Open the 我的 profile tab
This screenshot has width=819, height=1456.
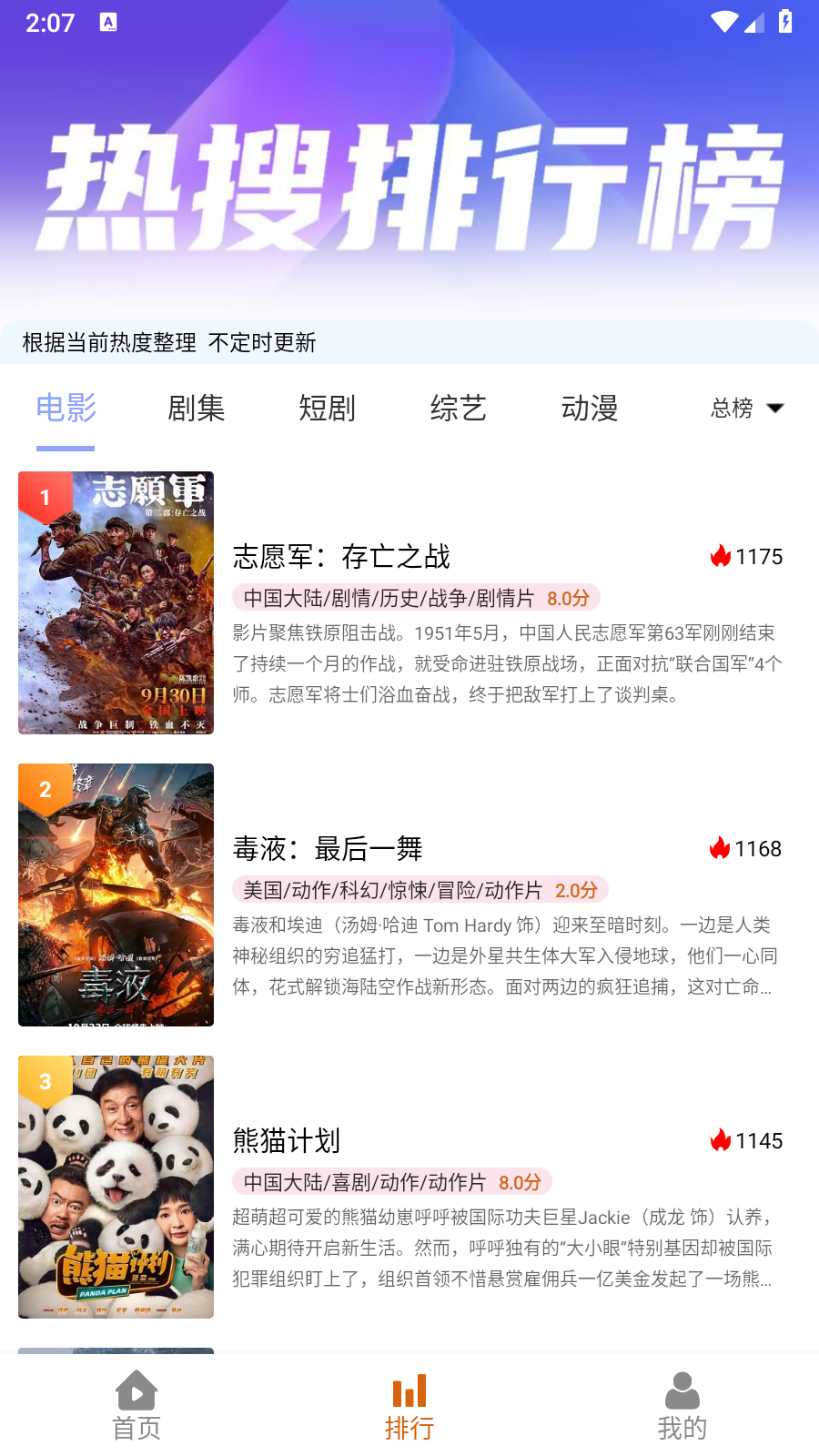[682, 1406]
